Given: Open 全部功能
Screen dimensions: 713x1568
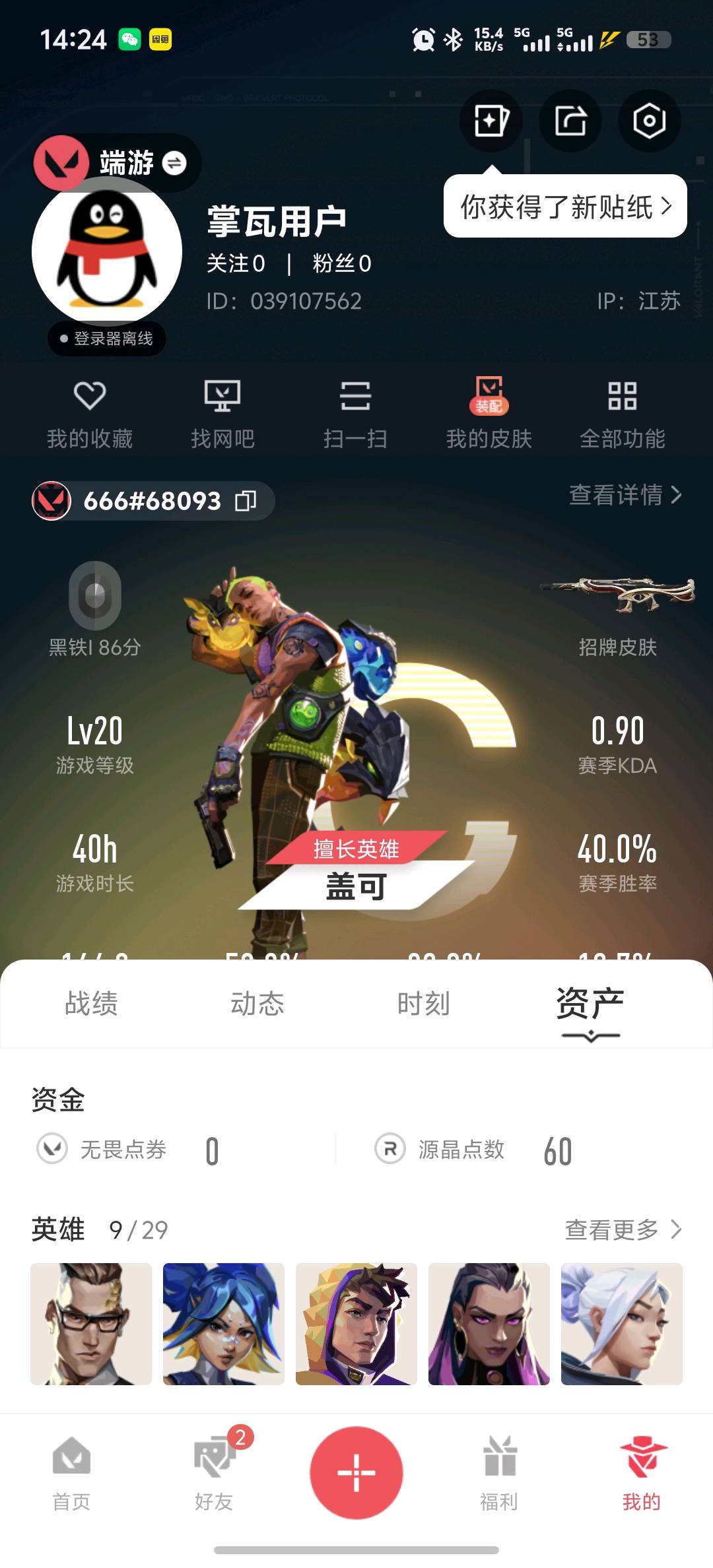Looking at the screenshot, I should tap(622, 414).
